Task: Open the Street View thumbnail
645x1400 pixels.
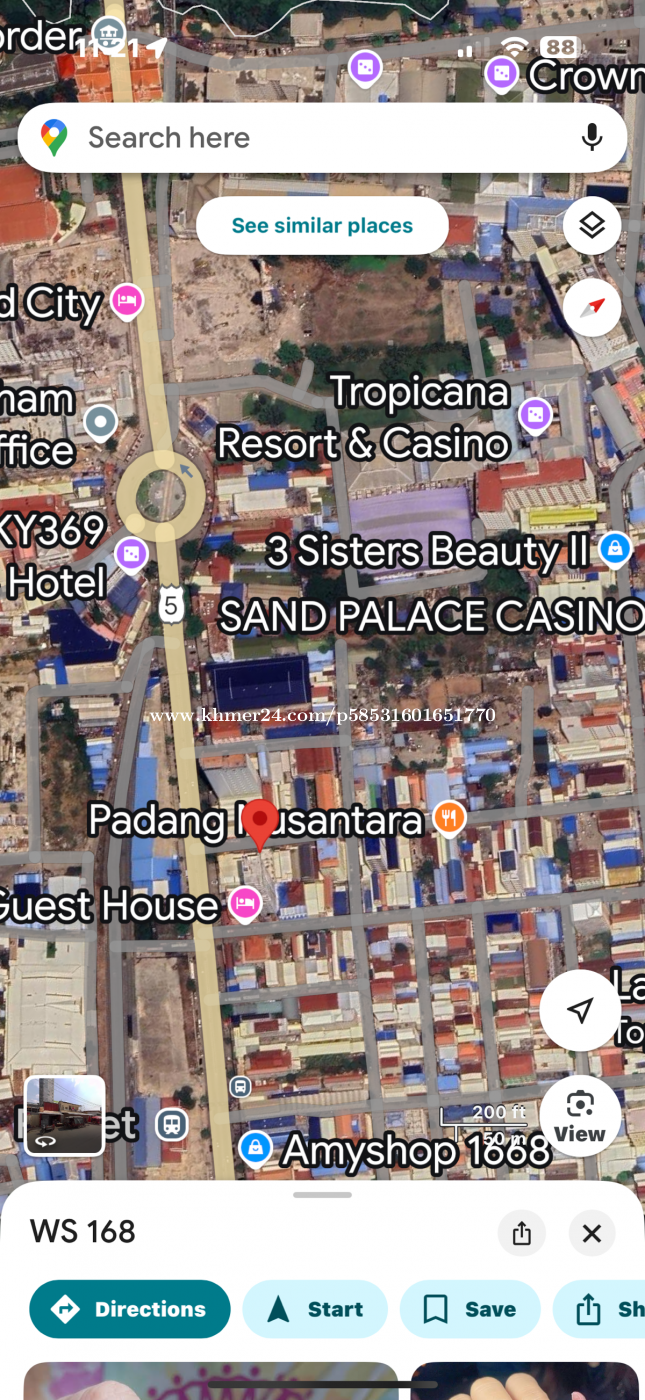Action: pos(64,1115)
